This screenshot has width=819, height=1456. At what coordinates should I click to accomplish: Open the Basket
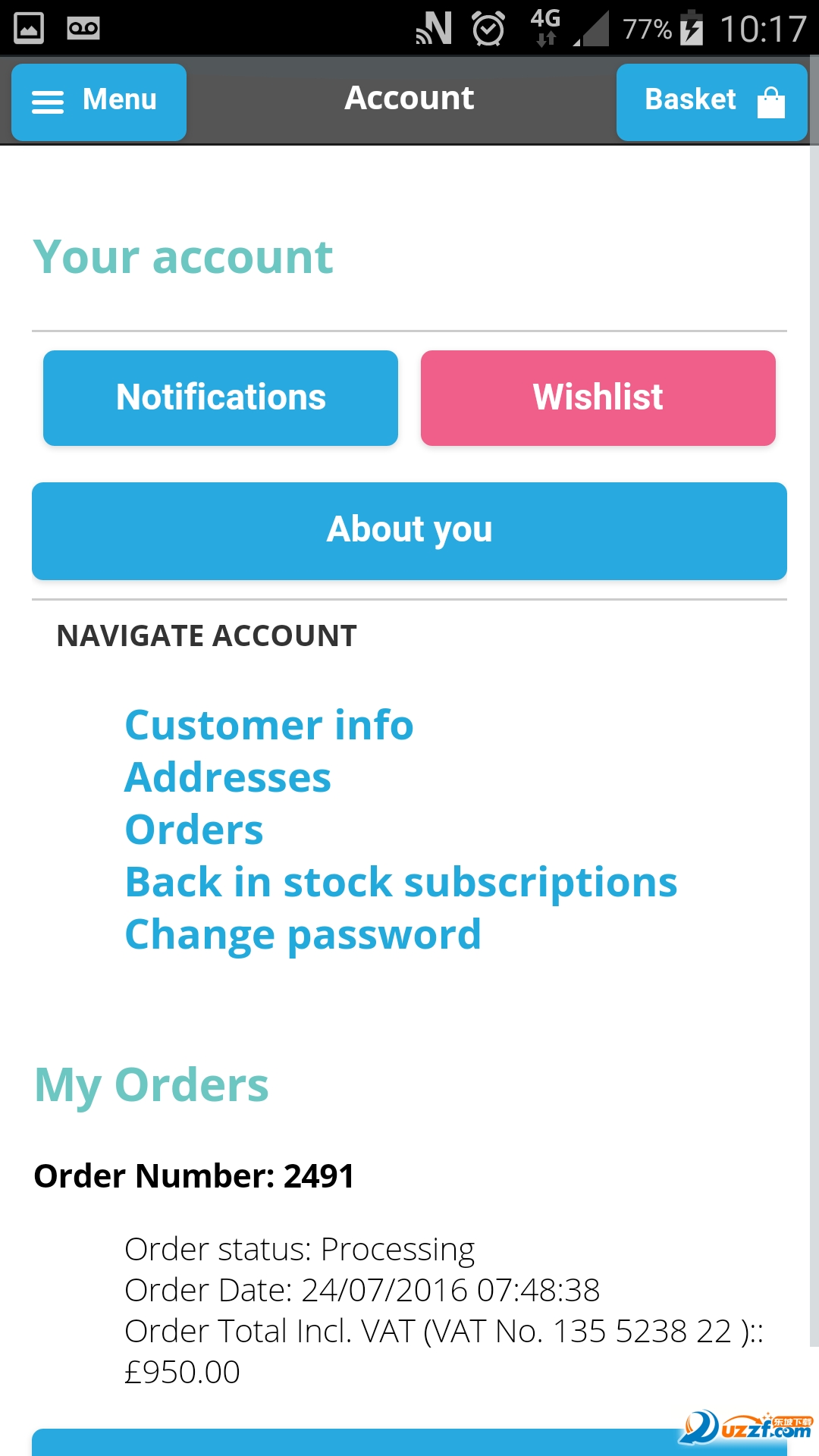pos(711,102)
